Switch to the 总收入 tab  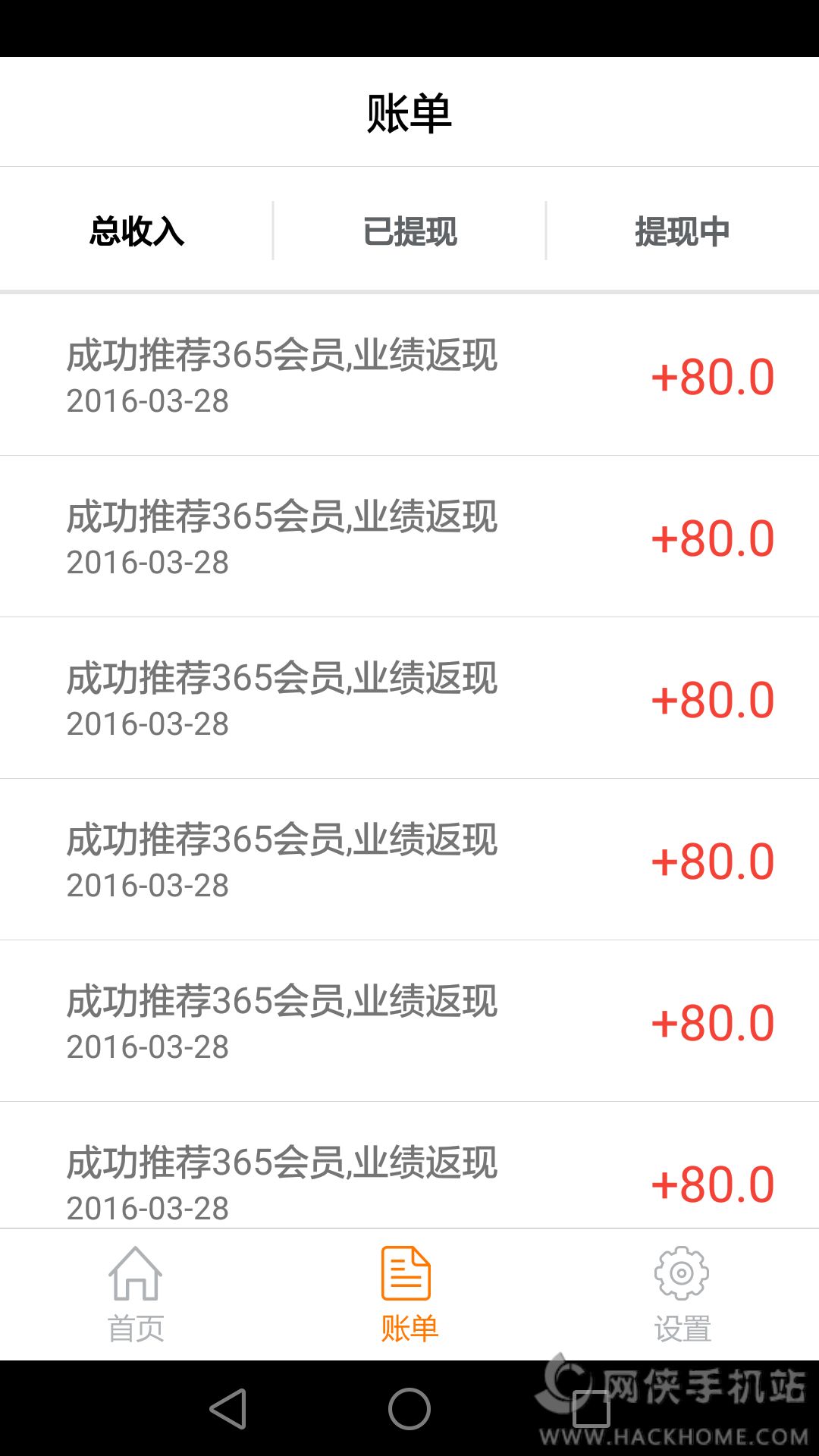point(136,231)
